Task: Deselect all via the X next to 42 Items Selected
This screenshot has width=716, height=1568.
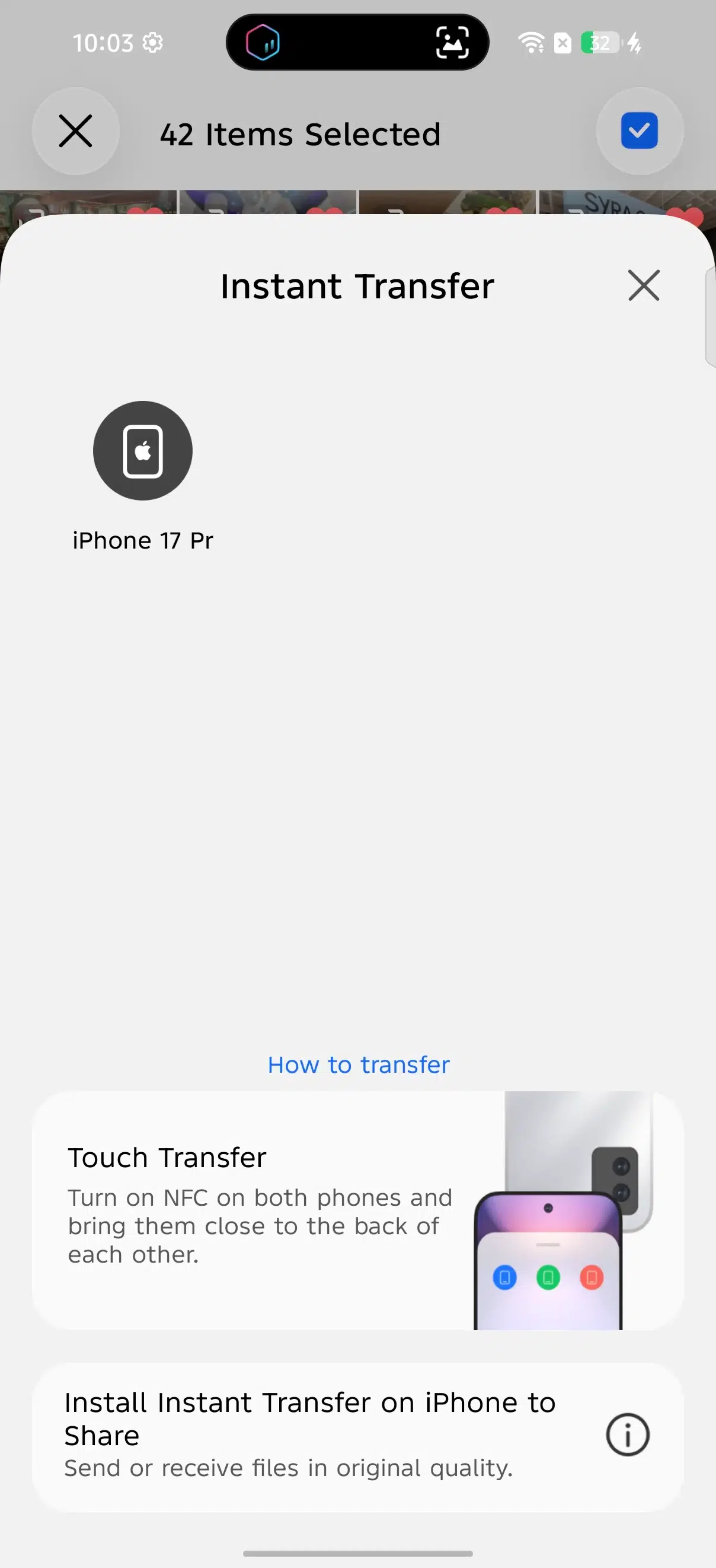Action: click(x=75, y=131)
